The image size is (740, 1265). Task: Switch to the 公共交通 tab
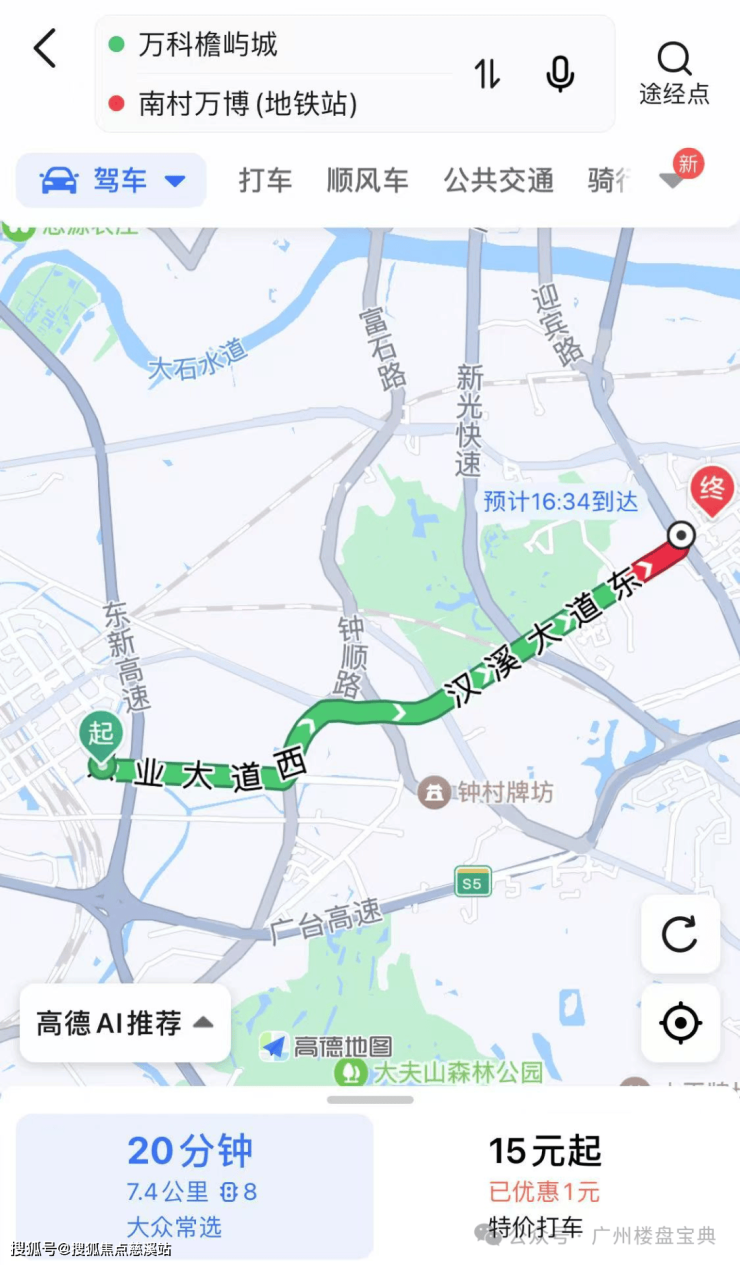coord(498,181)
